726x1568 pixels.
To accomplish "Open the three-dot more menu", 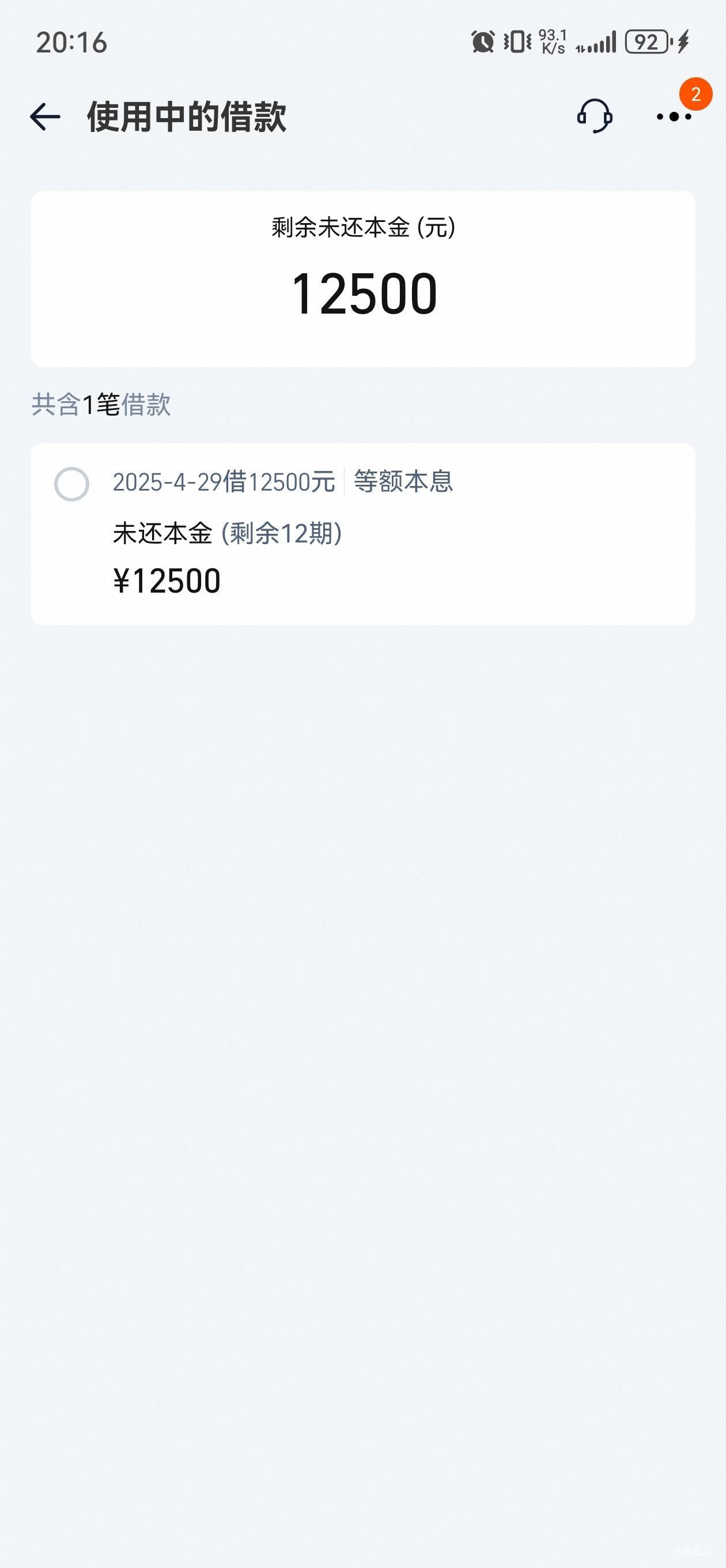I will [x=674, y=116].
